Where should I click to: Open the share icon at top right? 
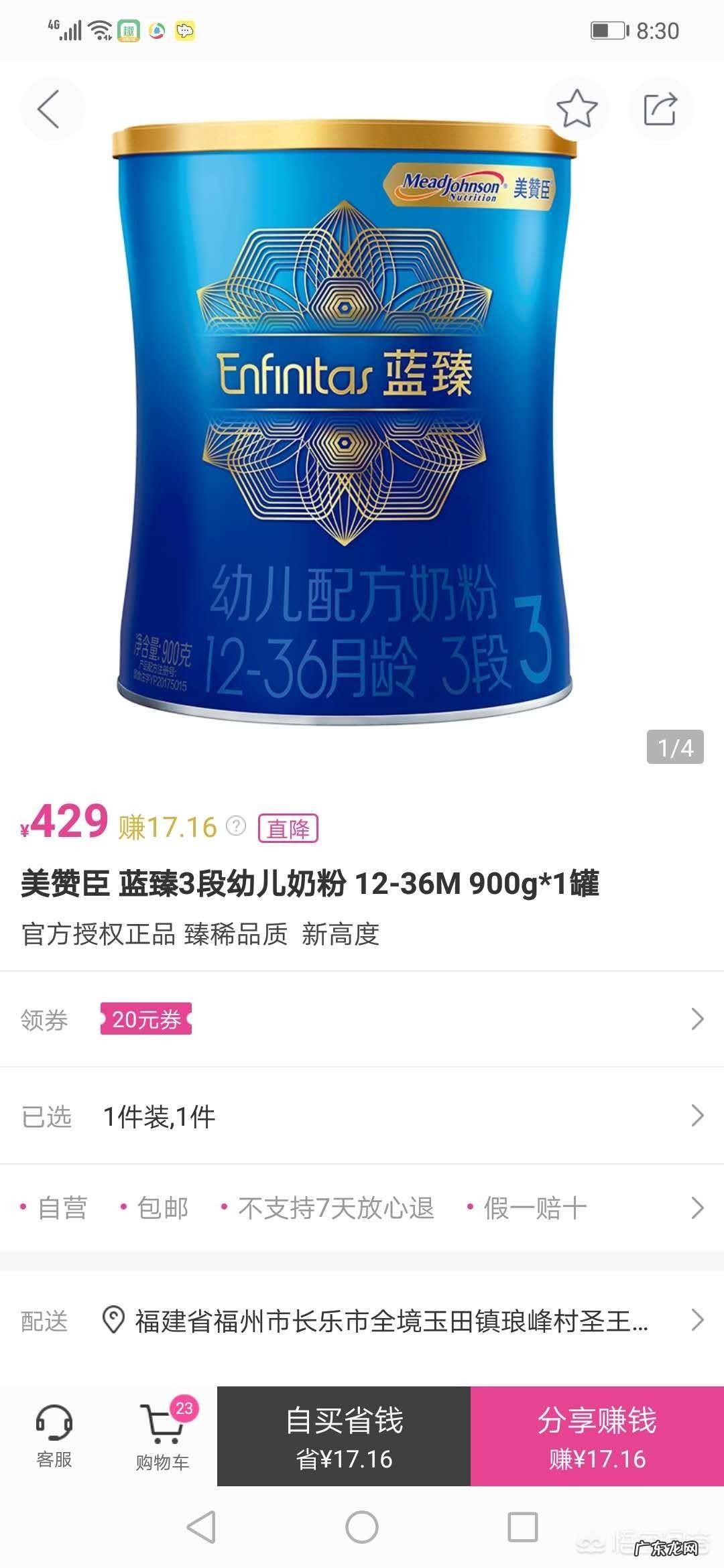pos(662,110)
